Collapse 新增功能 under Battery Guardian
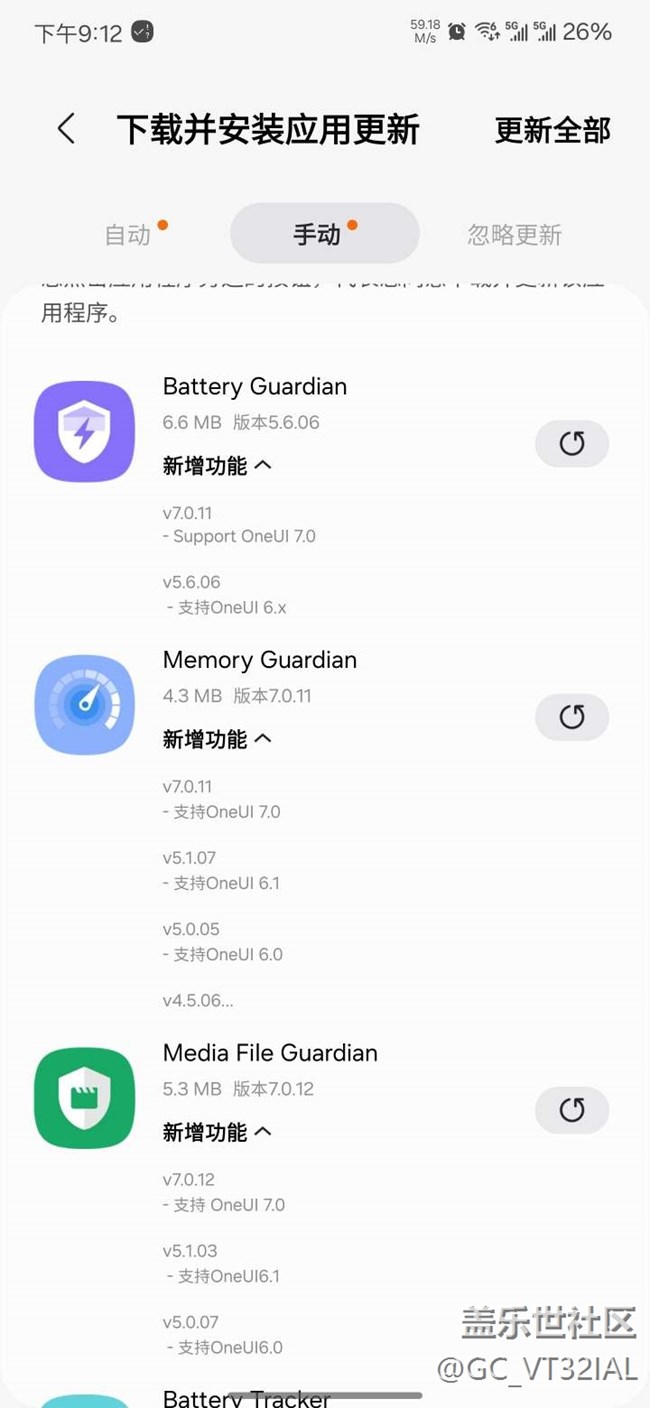This screenshot has width=650, height=1408. click(217, 466)
